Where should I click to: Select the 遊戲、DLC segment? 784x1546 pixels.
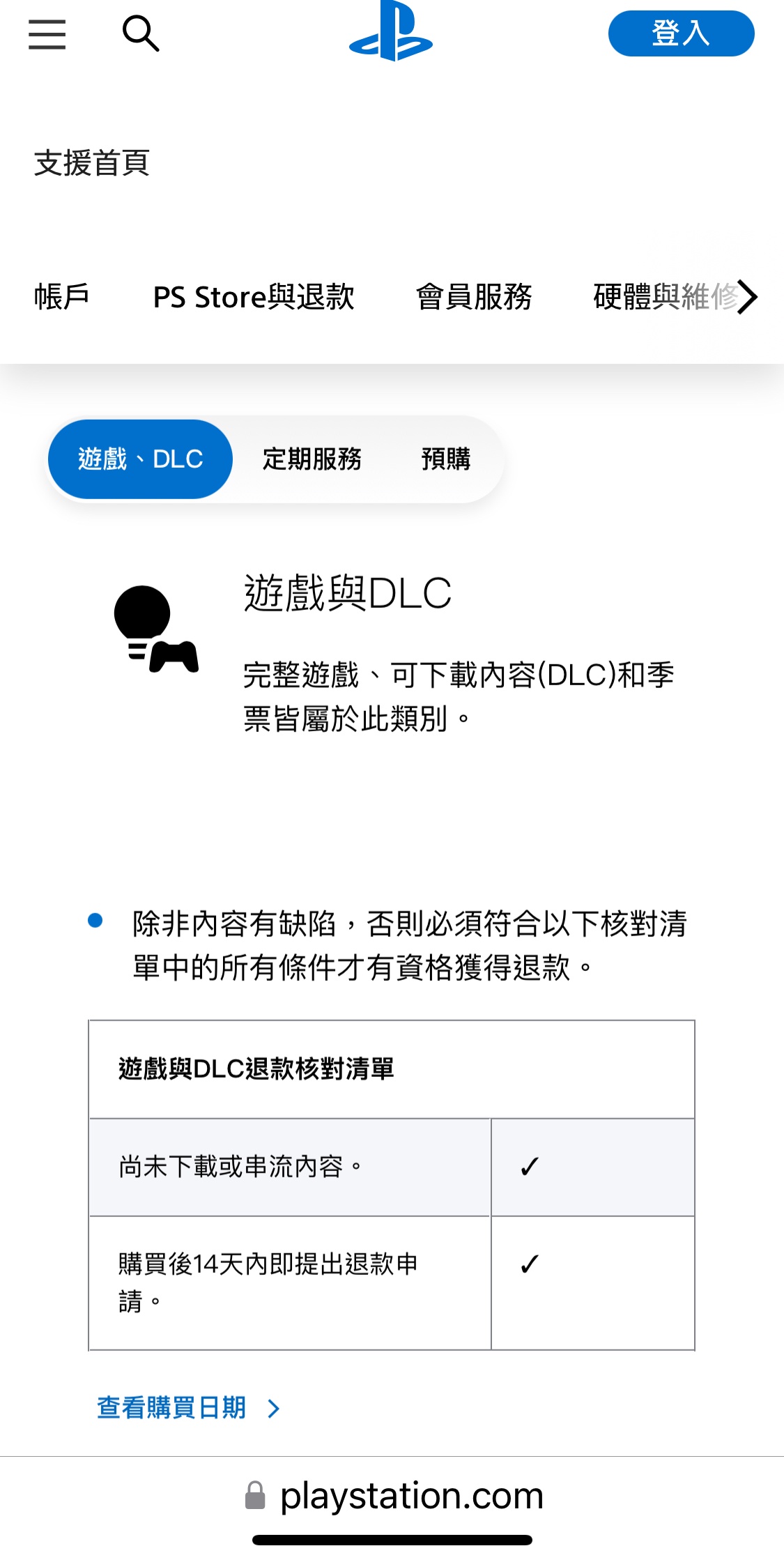tap(140, 459)
